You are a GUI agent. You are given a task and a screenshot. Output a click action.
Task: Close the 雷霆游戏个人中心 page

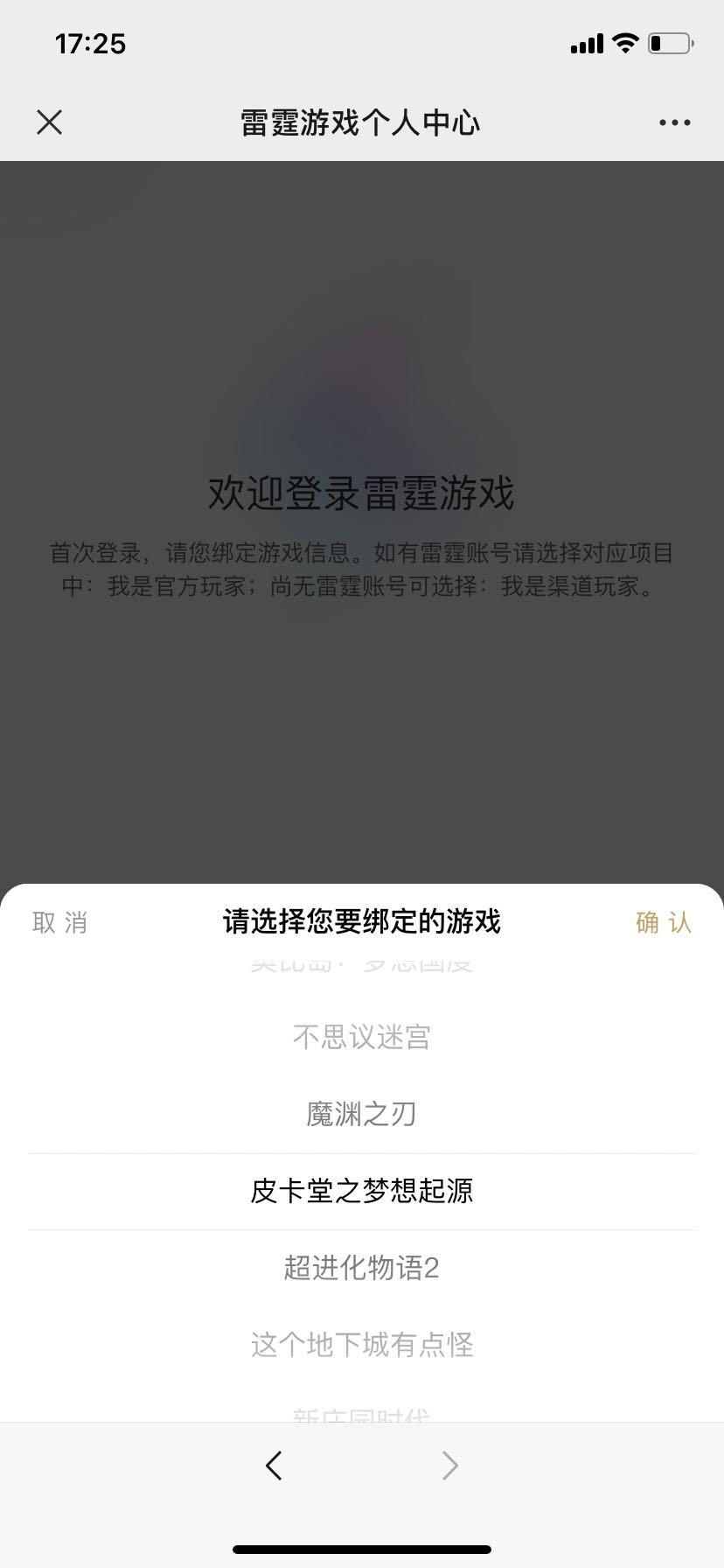click(50, 122)
